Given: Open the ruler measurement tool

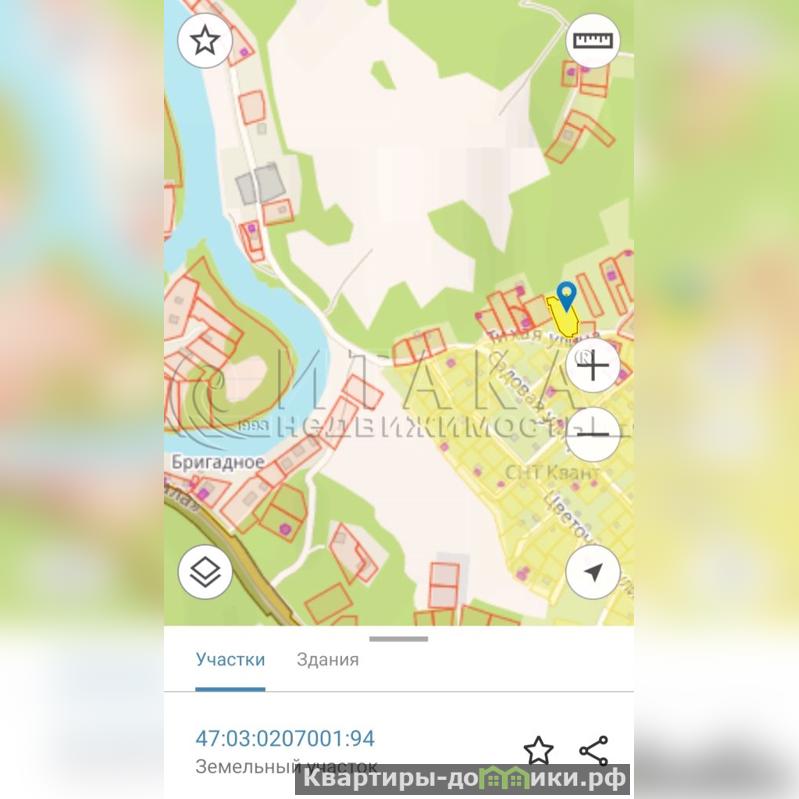Looking at the screenshot, I should [x=593, y=41].
